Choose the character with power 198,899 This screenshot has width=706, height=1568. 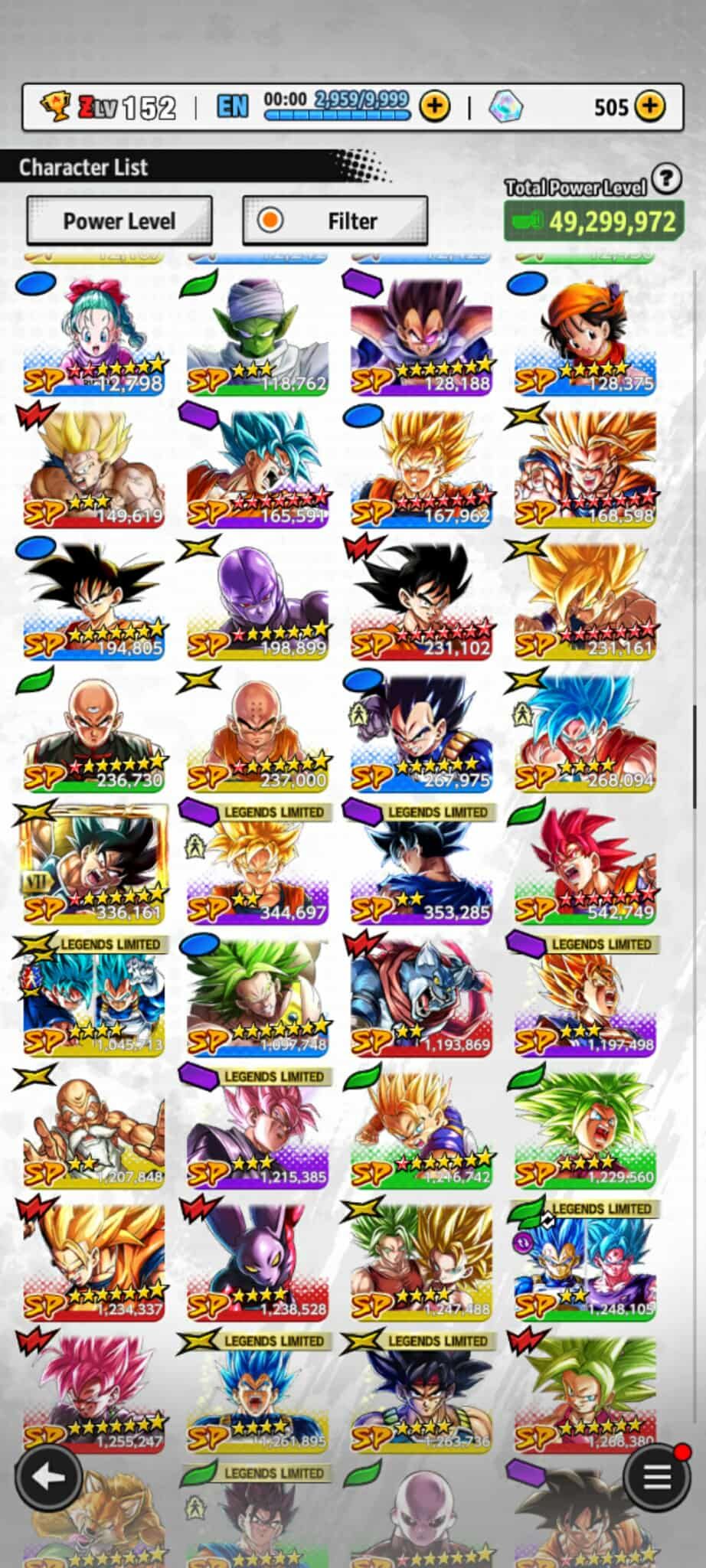click(257, 599)
